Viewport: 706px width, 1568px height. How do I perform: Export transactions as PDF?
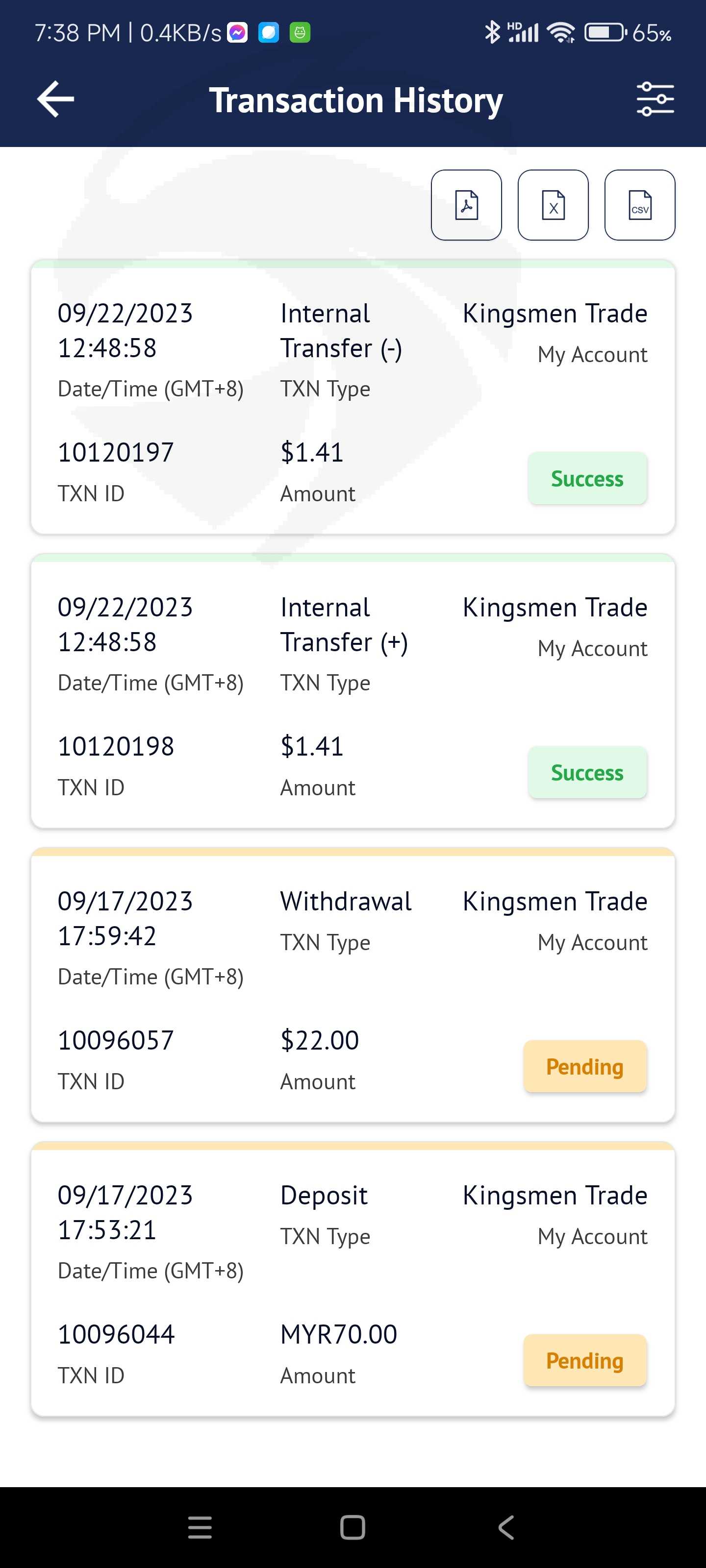coord(466,205)
